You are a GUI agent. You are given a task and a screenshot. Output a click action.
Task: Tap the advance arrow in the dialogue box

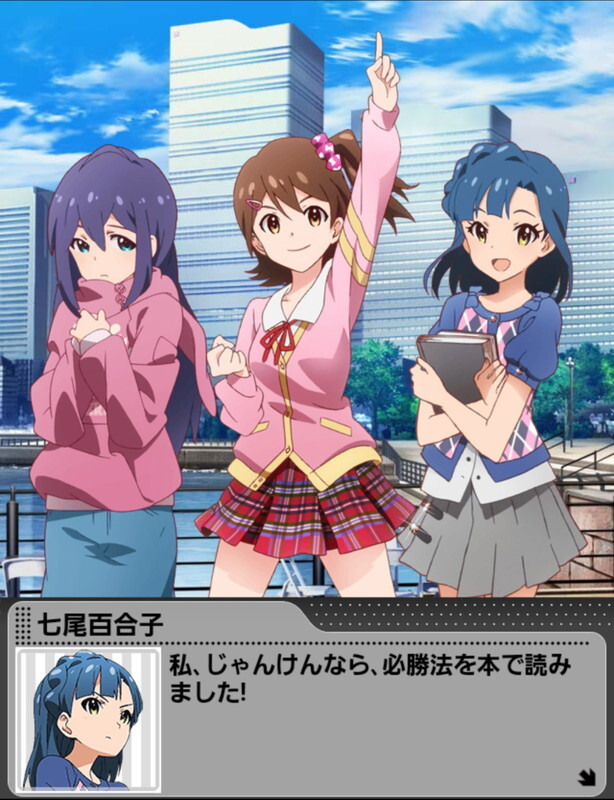[586, 774]
